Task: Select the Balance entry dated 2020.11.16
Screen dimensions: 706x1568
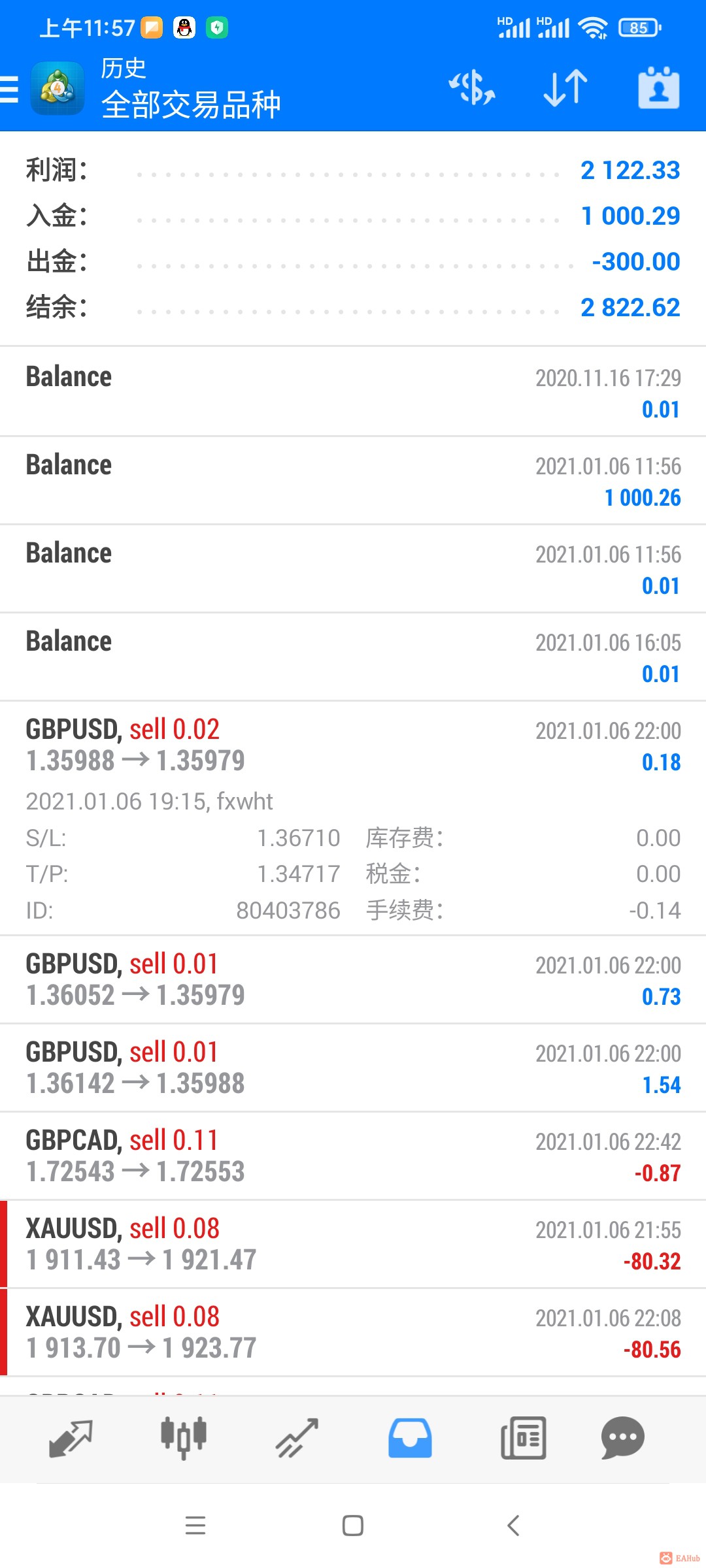Action: (x=353, y=392)
